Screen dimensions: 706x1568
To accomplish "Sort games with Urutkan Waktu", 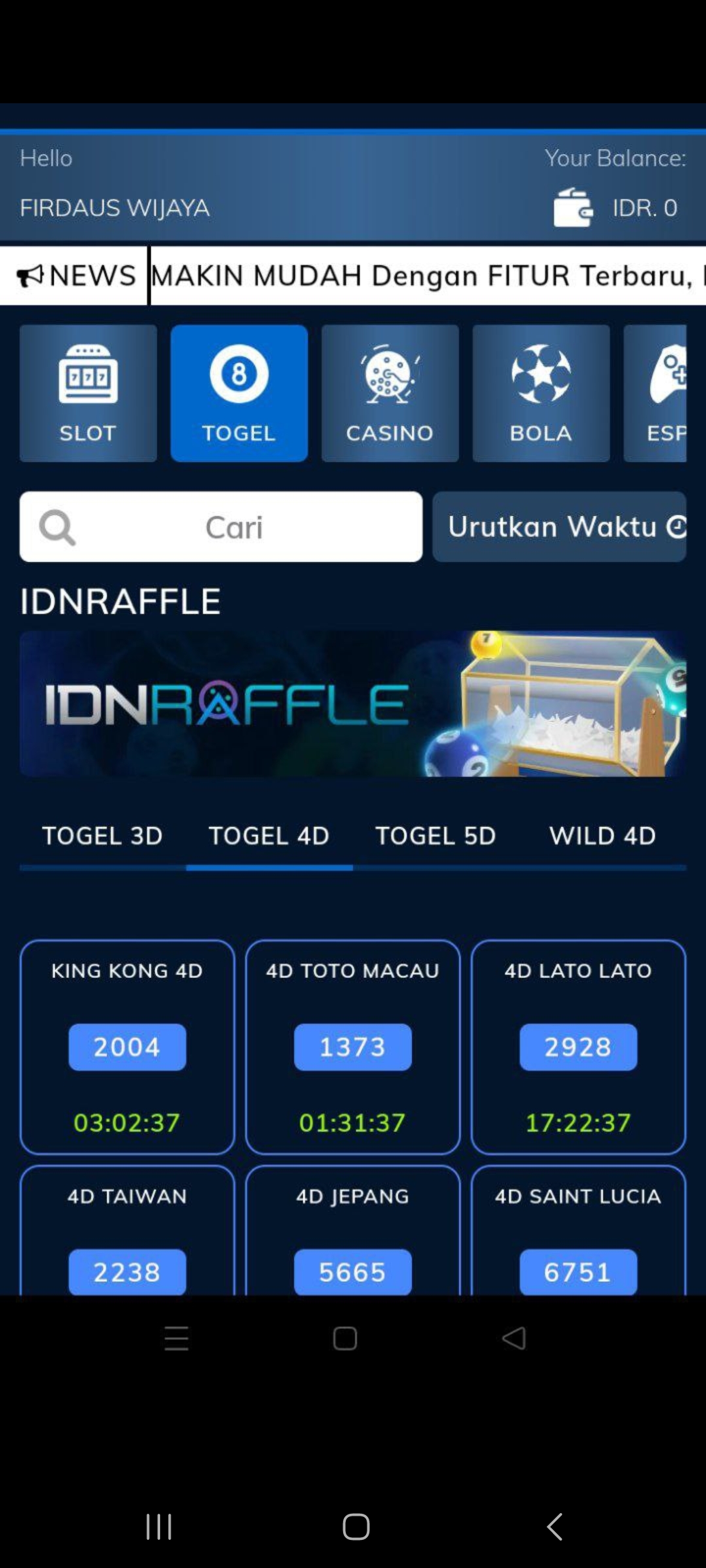I will click(560, 527).
